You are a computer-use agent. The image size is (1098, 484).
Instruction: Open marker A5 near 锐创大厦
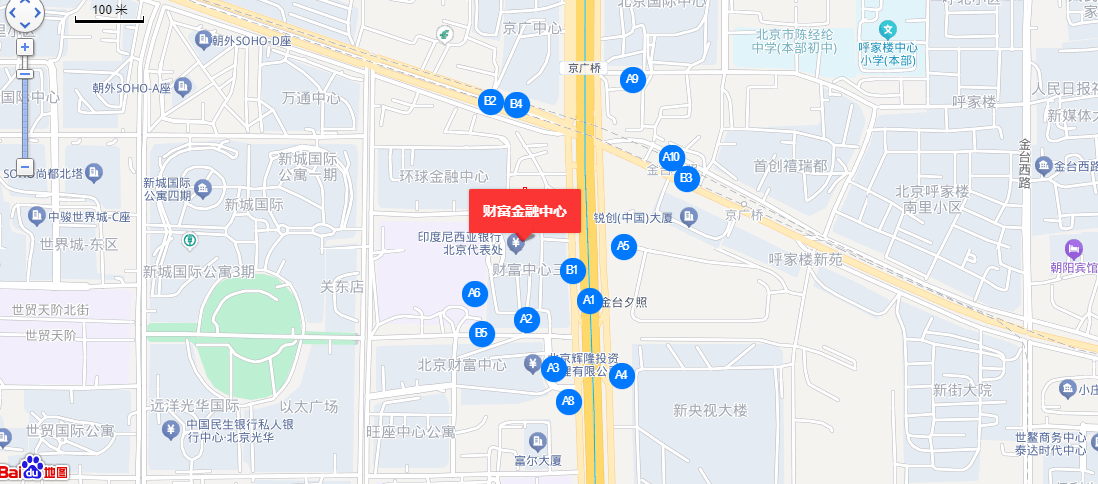623,245
